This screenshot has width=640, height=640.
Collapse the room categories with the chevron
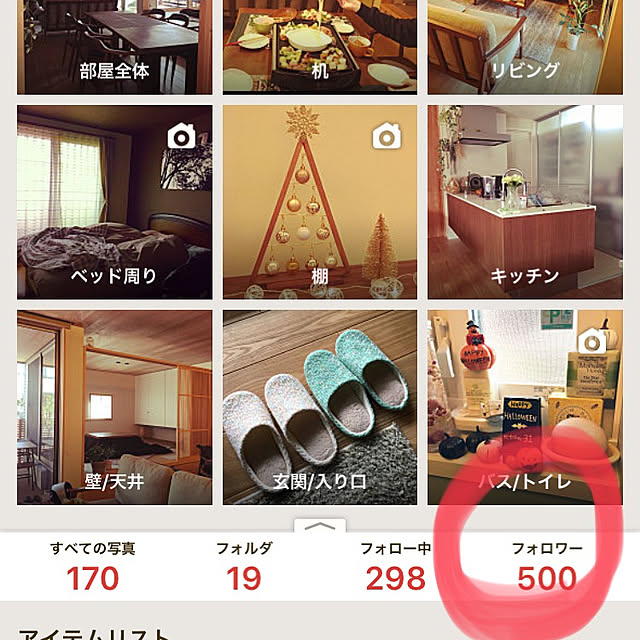tap(320, 525)
